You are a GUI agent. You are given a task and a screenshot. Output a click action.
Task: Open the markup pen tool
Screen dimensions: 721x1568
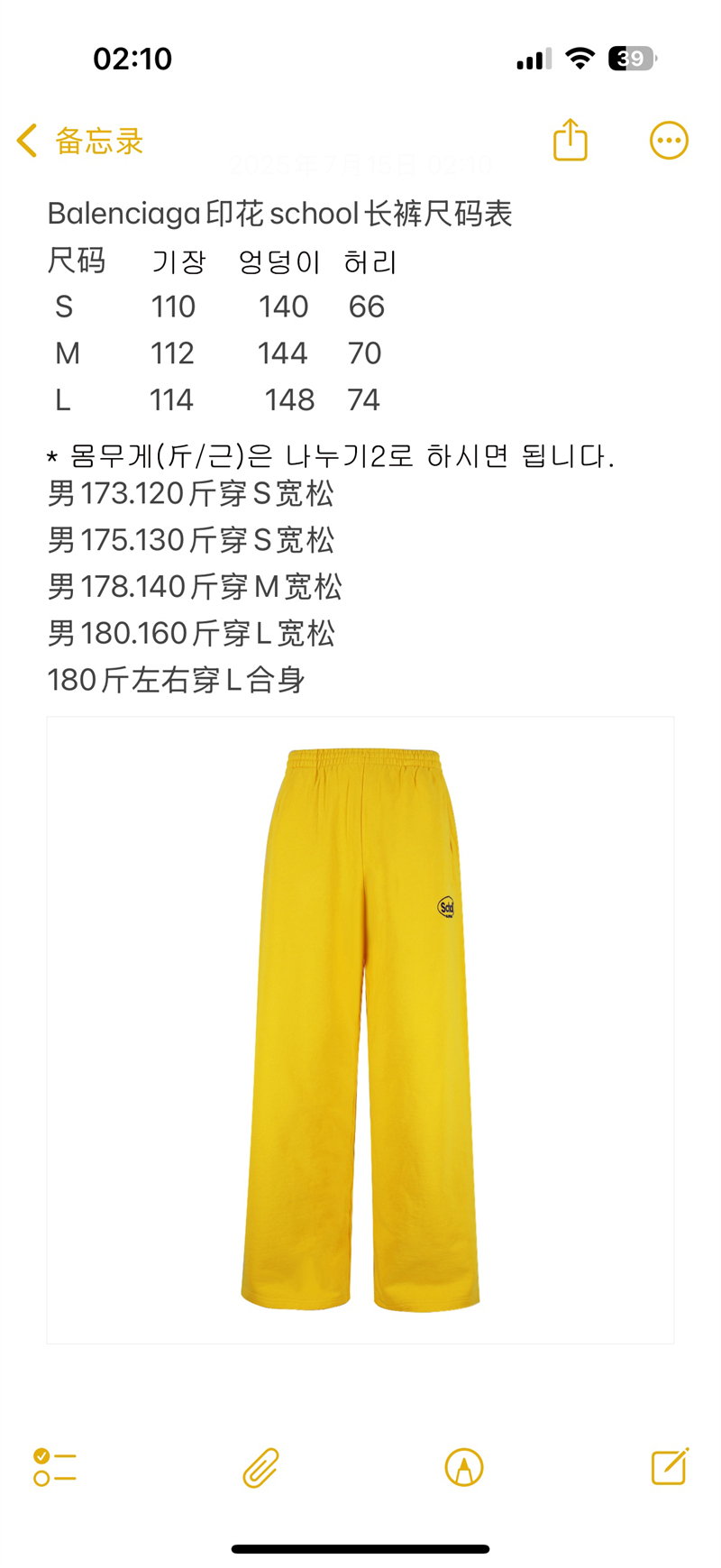coord(464,1468)
